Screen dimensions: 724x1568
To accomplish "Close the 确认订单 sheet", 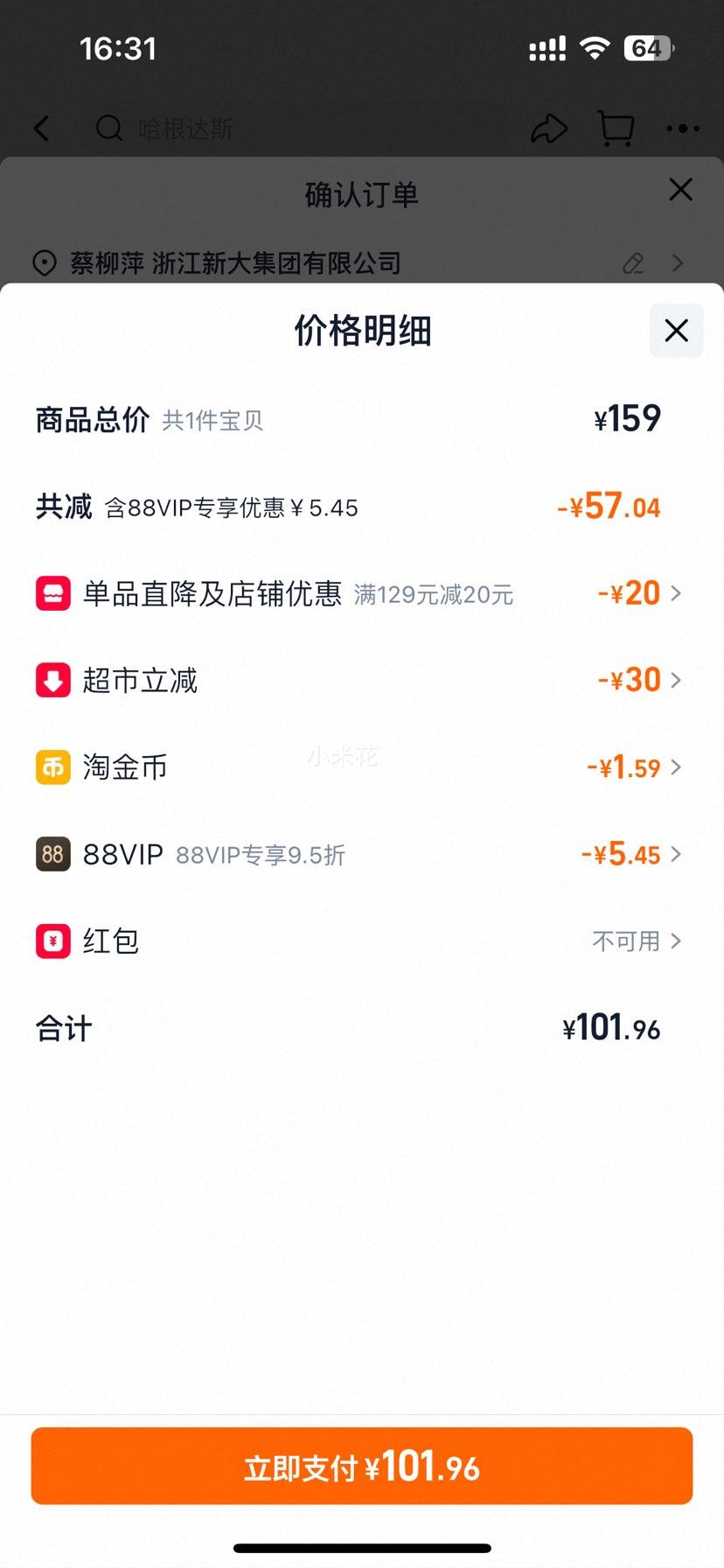I will (x=680, y=190).
